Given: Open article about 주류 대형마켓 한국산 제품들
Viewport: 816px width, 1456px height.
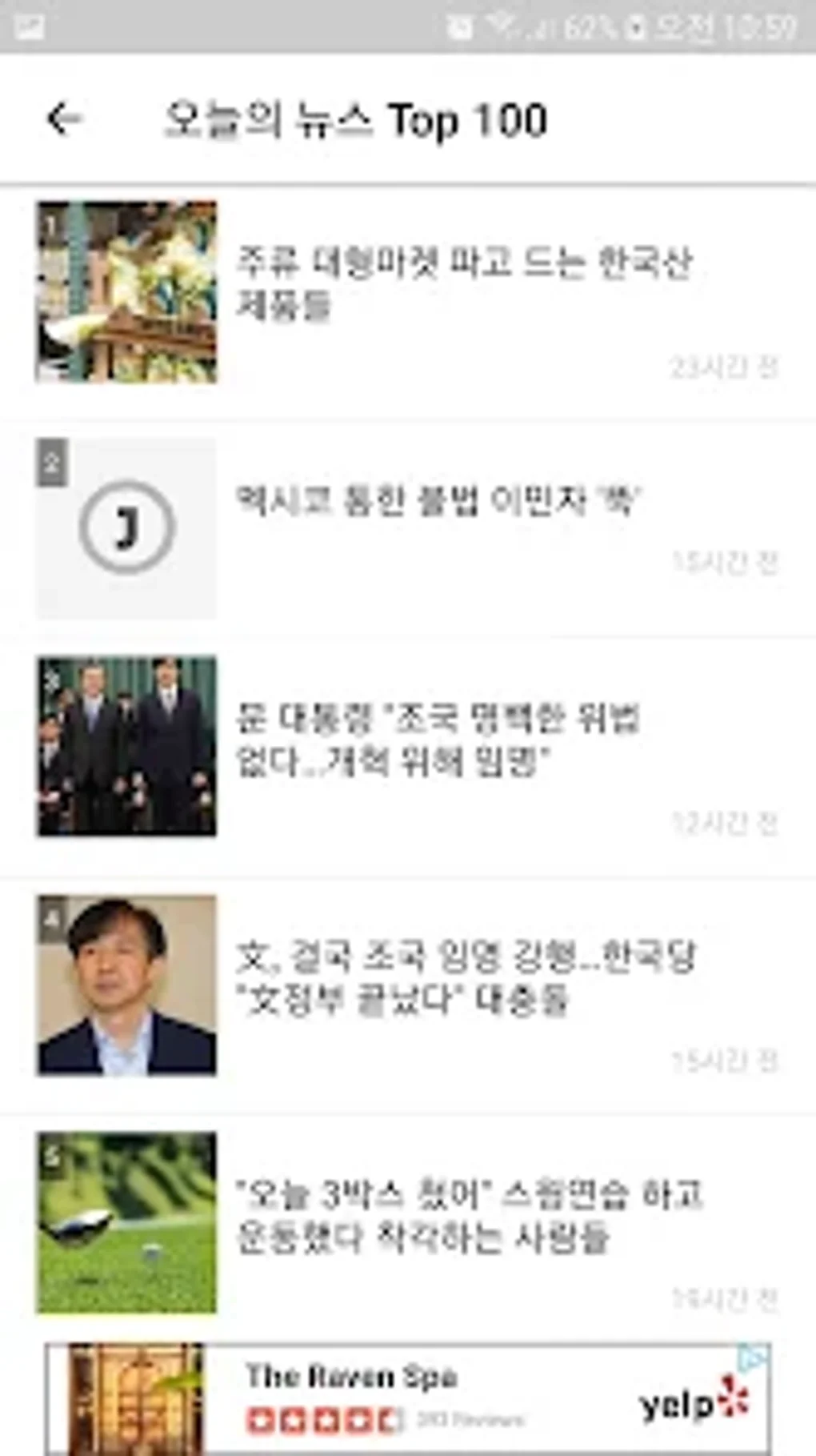Looking at the screenshot, I should pyautogui.click(x=464, y=284).
